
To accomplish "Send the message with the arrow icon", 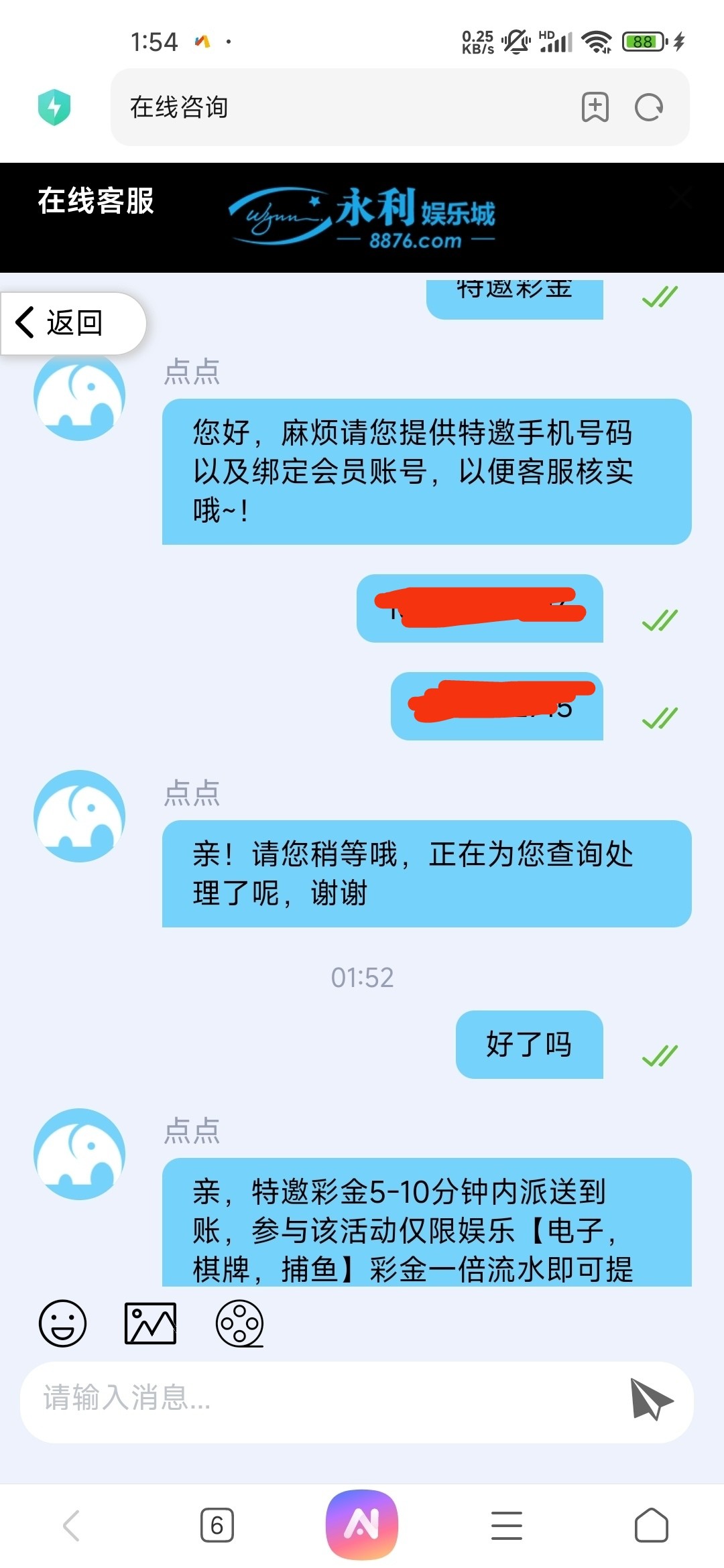I will click(650, 1398).
